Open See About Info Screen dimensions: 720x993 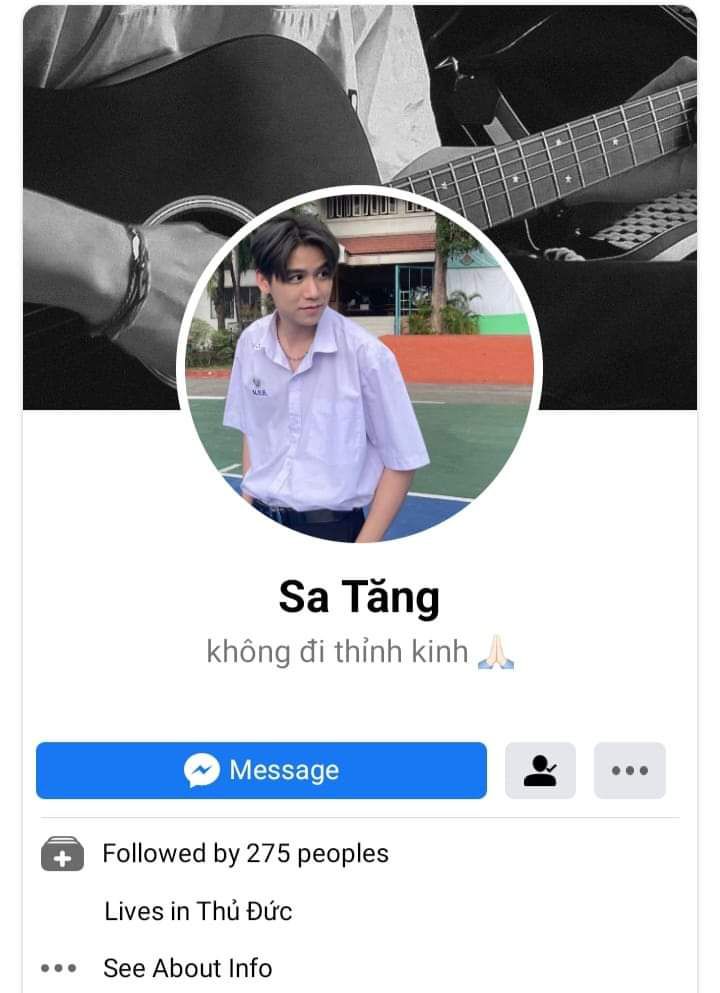coord(187,968)
